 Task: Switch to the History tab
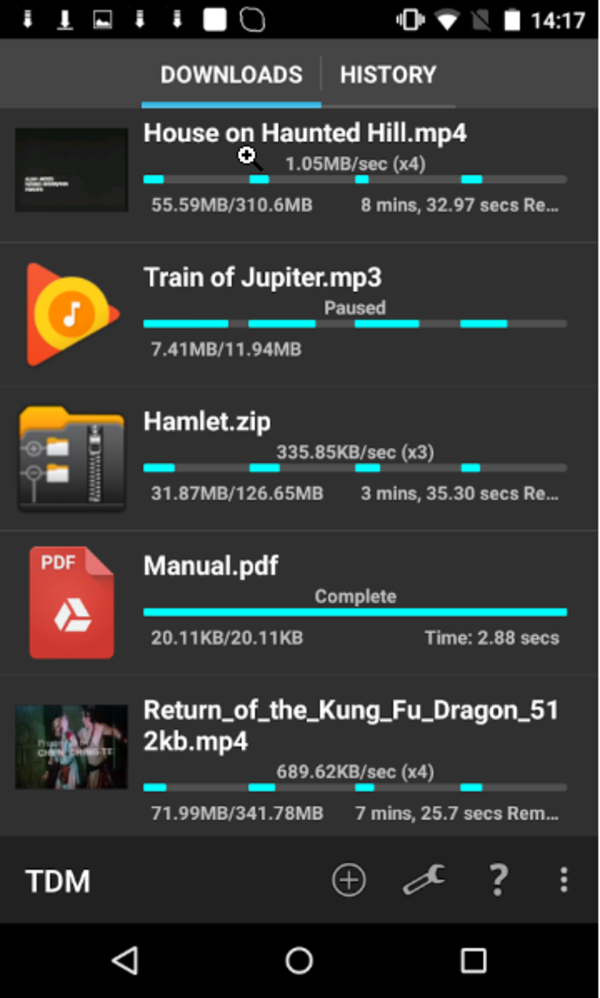[x=388, y=75]
